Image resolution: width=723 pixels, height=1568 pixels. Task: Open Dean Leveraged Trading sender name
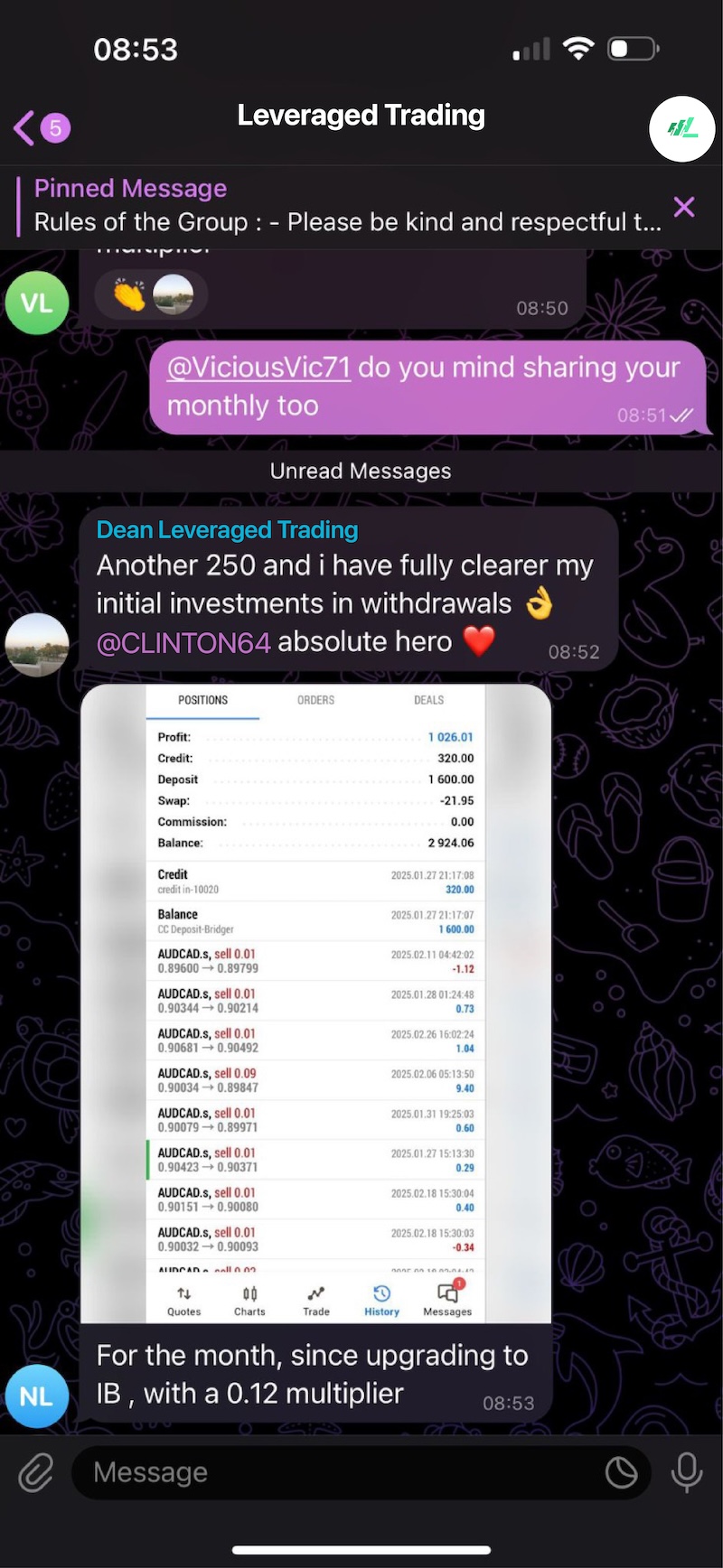(x=227, y=530)
